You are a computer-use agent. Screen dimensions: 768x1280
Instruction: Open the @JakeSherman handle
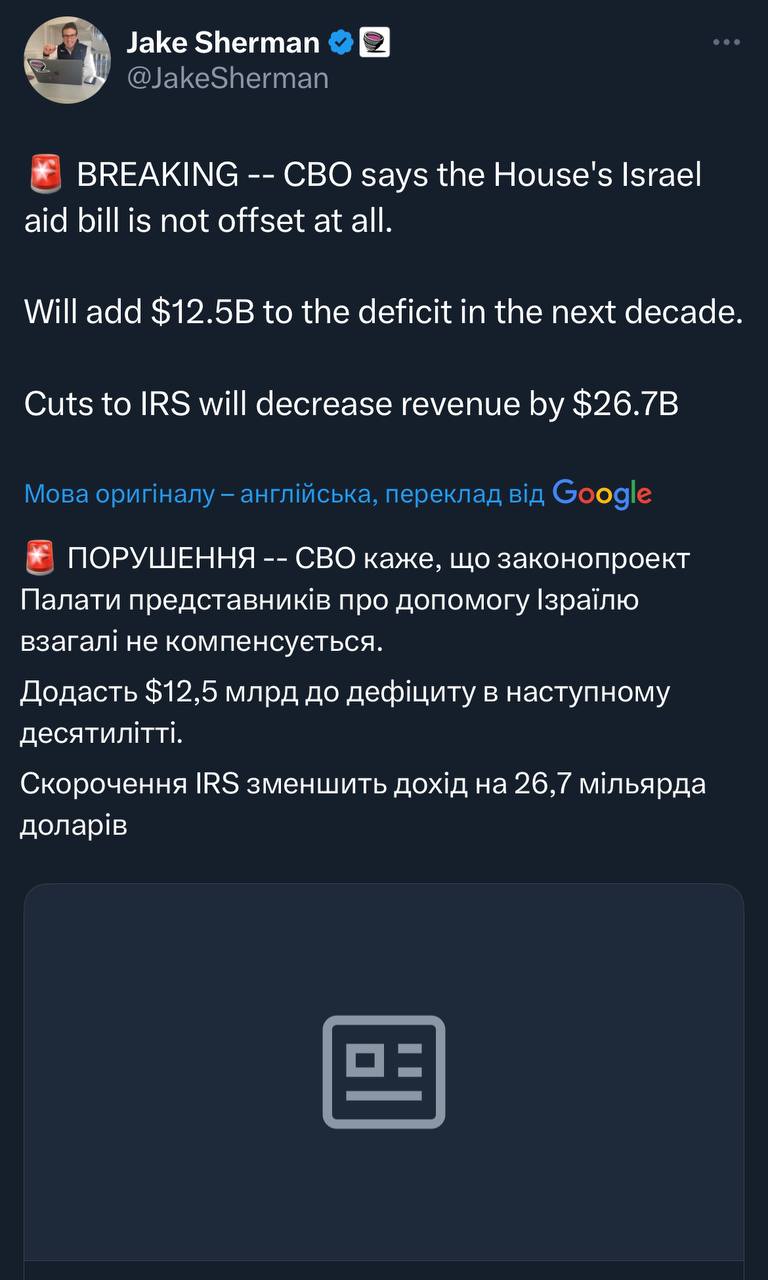[227, 78]
